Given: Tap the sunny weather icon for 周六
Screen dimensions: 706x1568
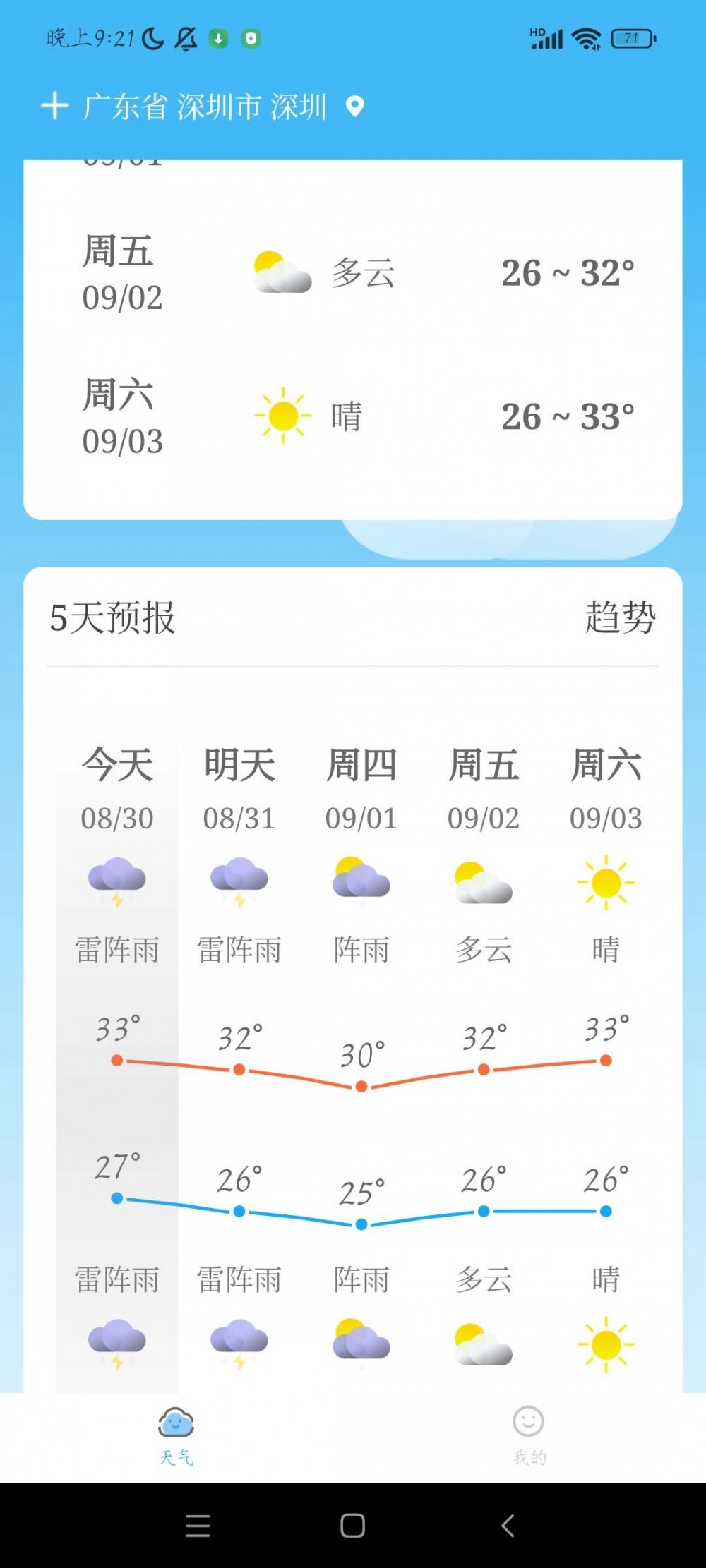Looking at the screenshot, I should click(283, 415).
